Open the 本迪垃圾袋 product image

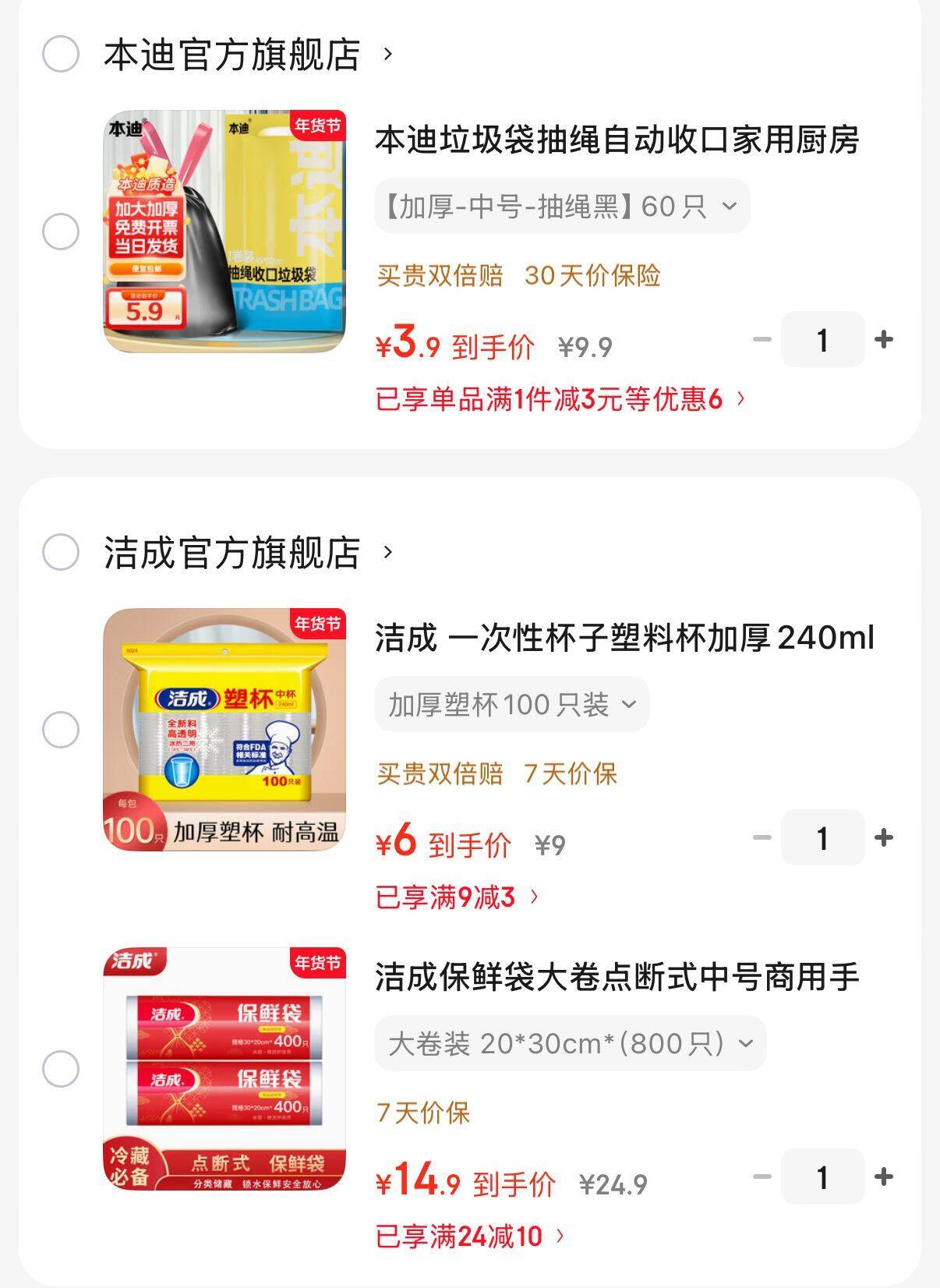tap(224, 232)
